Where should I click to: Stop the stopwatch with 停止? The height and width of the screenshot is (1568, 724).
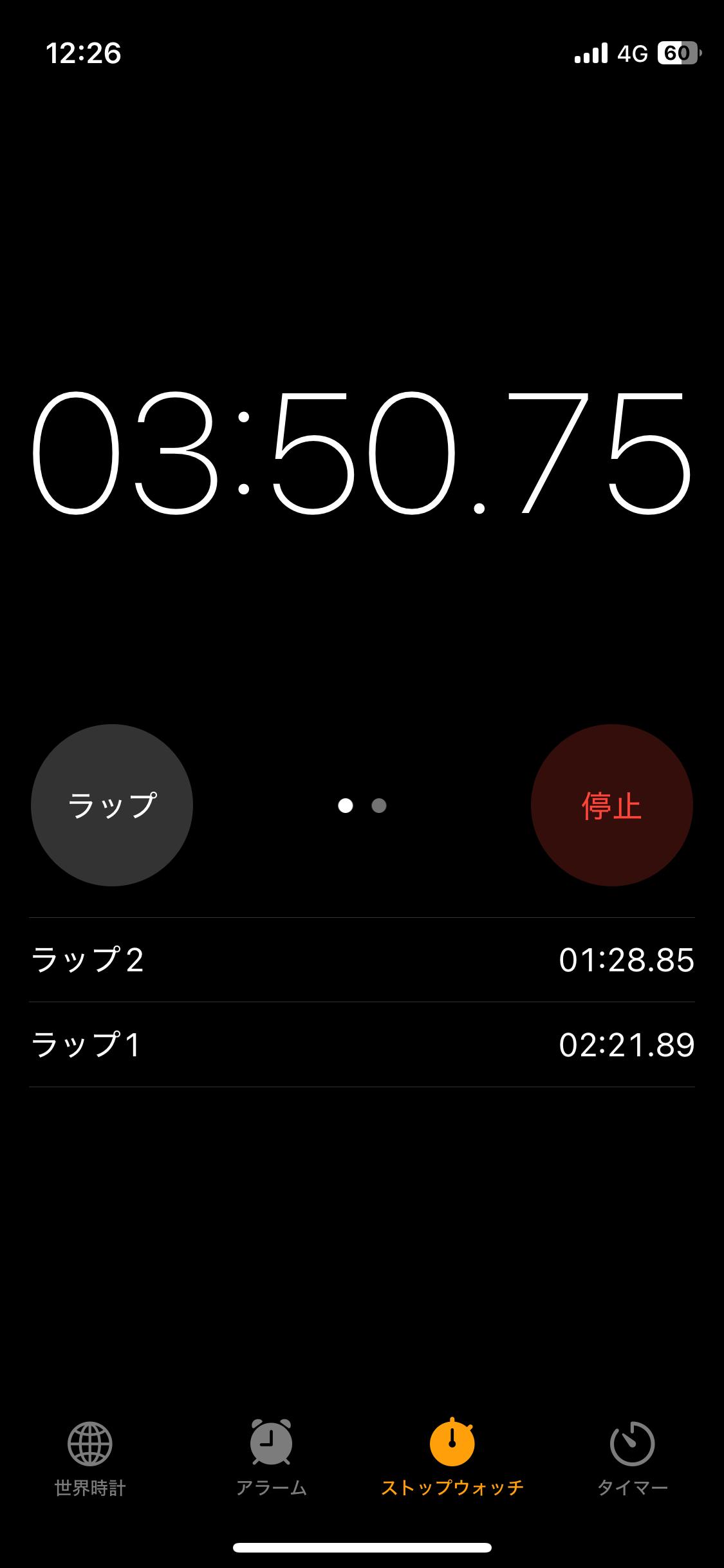pos(611,805)
